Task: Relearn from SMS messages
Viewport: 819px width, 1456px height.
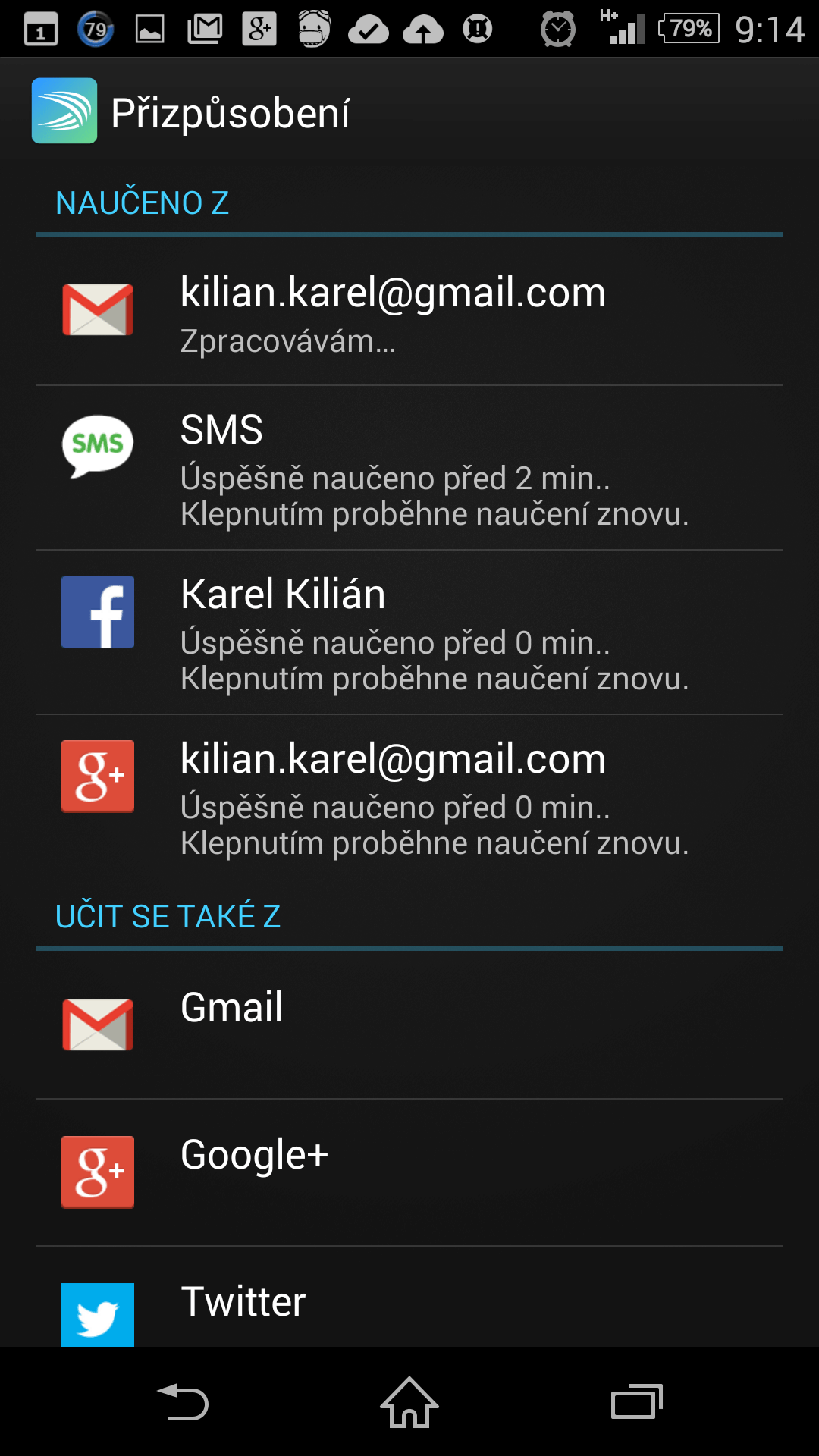Action: (409, 469)
